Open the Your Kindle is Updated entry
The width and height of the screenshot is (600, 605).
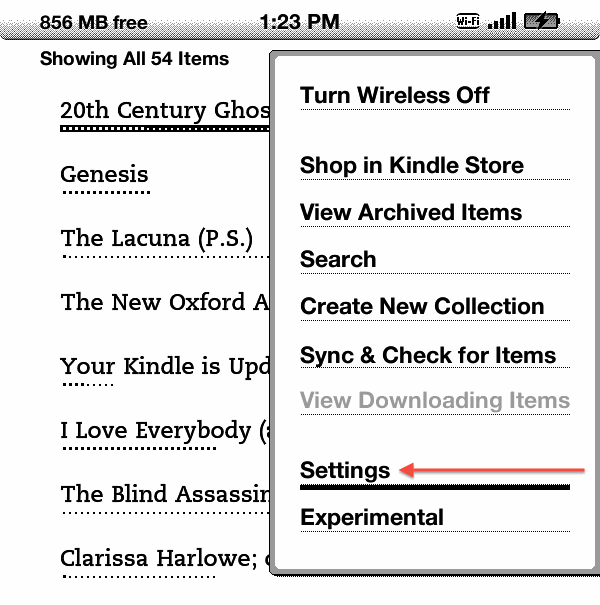tap(164, 366)
